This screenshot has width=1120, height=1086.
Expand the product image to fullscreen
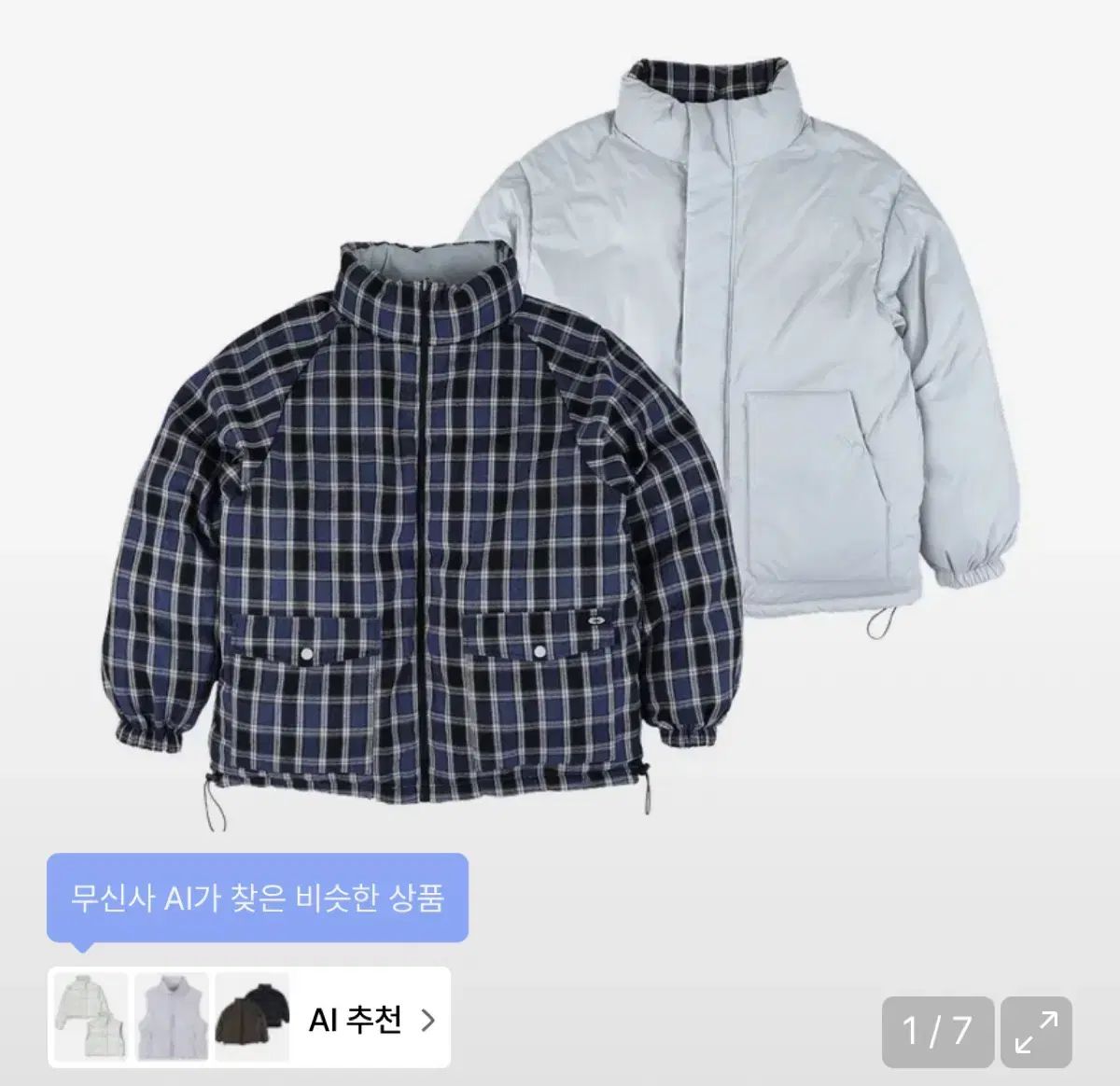(1036, 1032)
